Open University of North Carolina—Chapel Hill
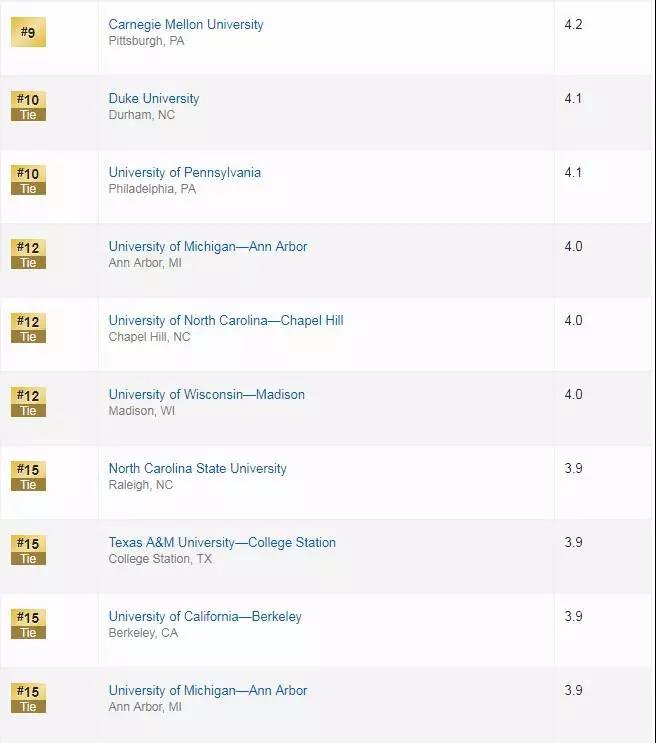Screen dimensions: 656x743 click(226, 320)
